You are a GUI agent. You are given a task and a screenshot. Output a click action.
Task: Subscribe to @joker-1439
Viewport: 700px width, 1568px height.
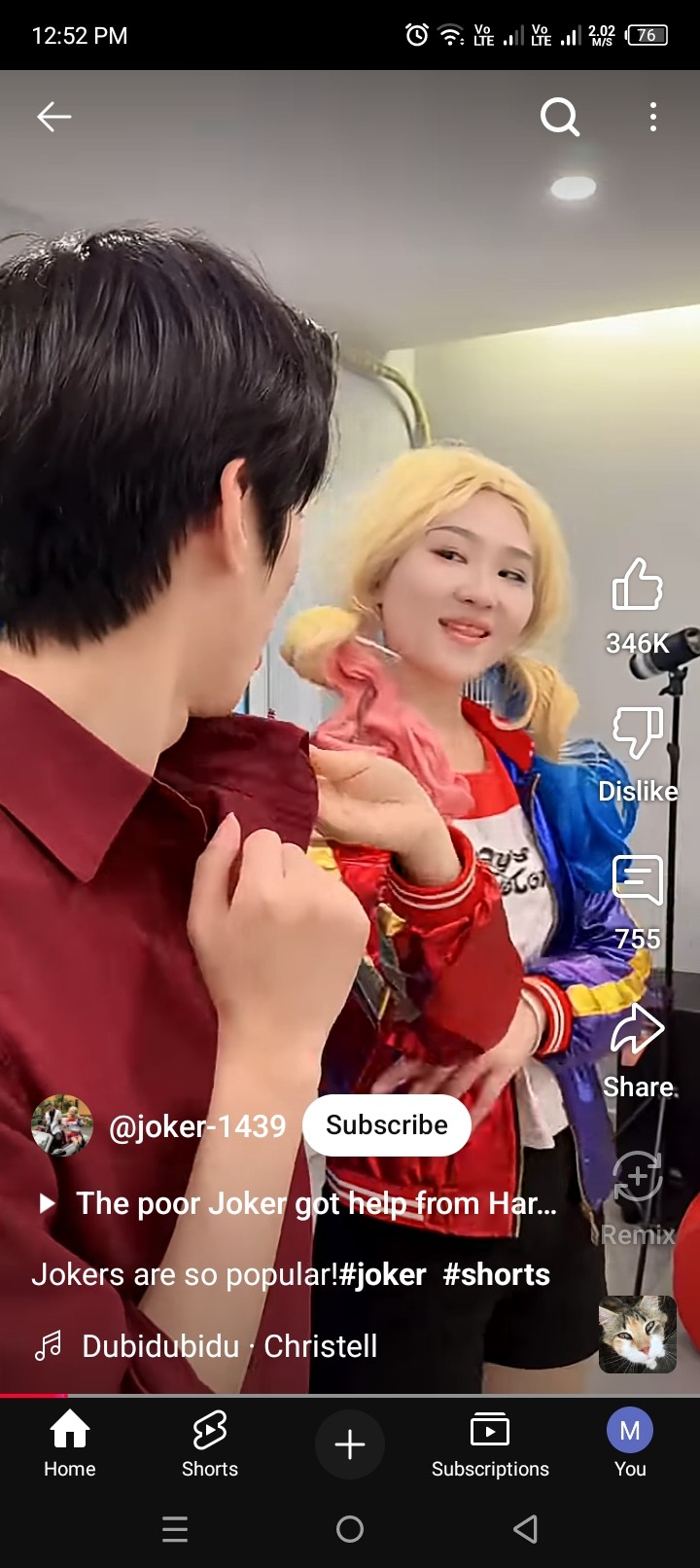[x=386, y=1125]
